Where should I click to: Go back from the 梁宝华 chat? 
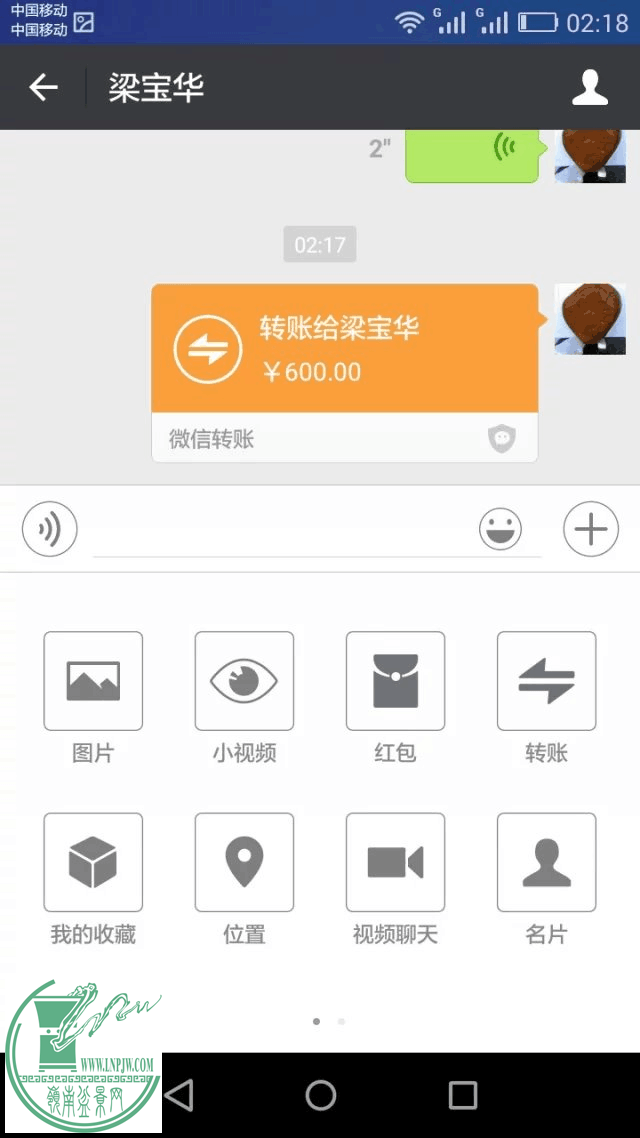coord(43,88)
